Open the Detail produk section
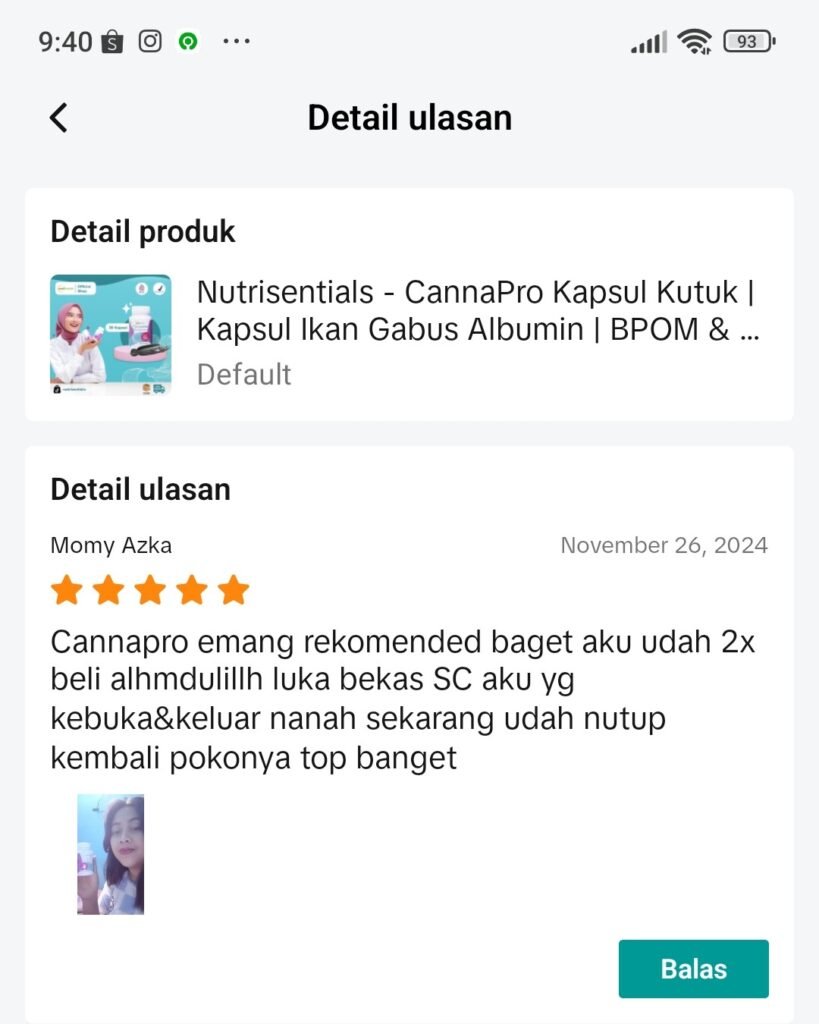Viewport: 819px width, 1024px height. tap(142, 231)
